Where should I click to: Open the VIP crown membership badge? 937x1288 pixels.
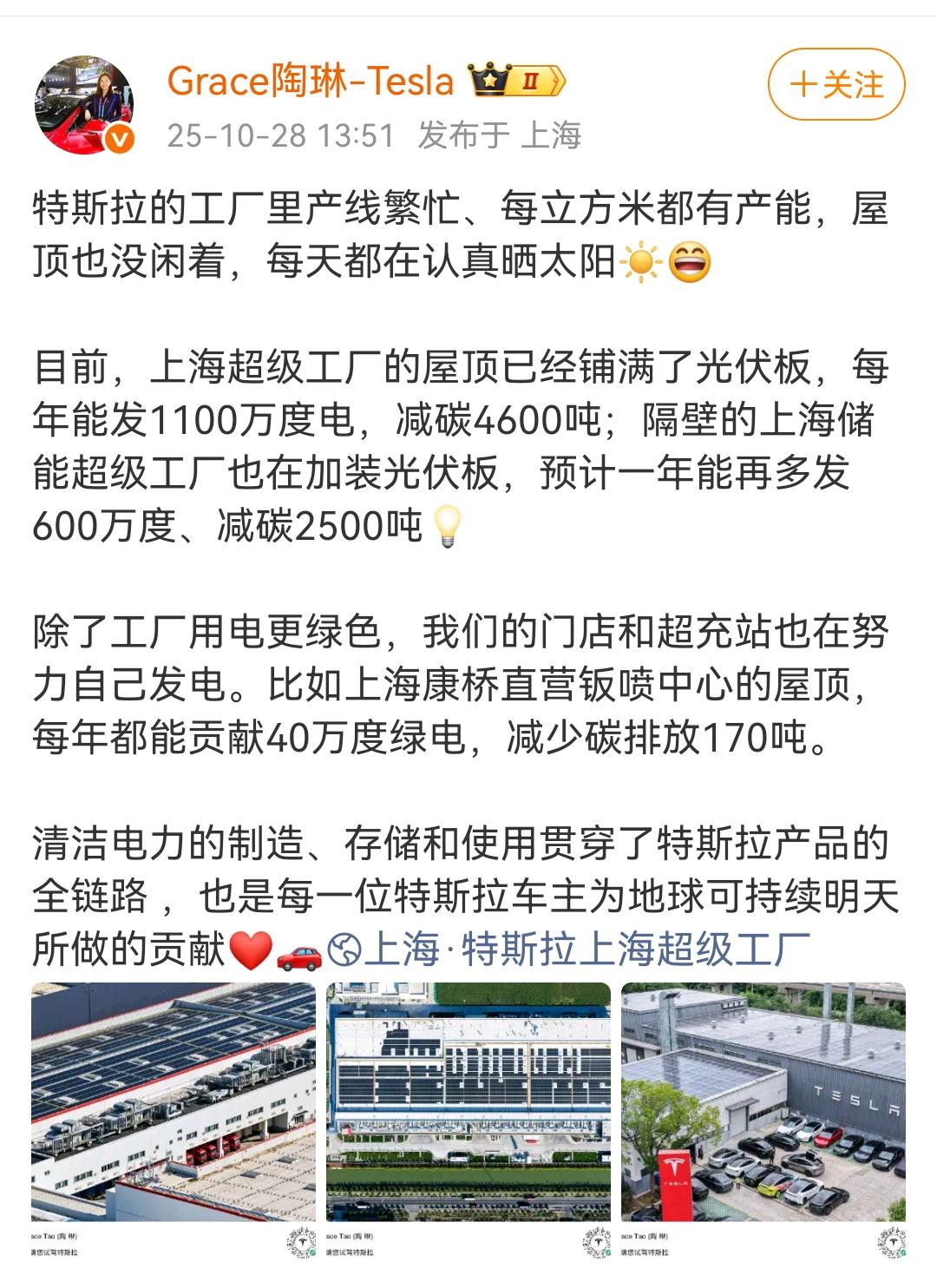(491, 81)
